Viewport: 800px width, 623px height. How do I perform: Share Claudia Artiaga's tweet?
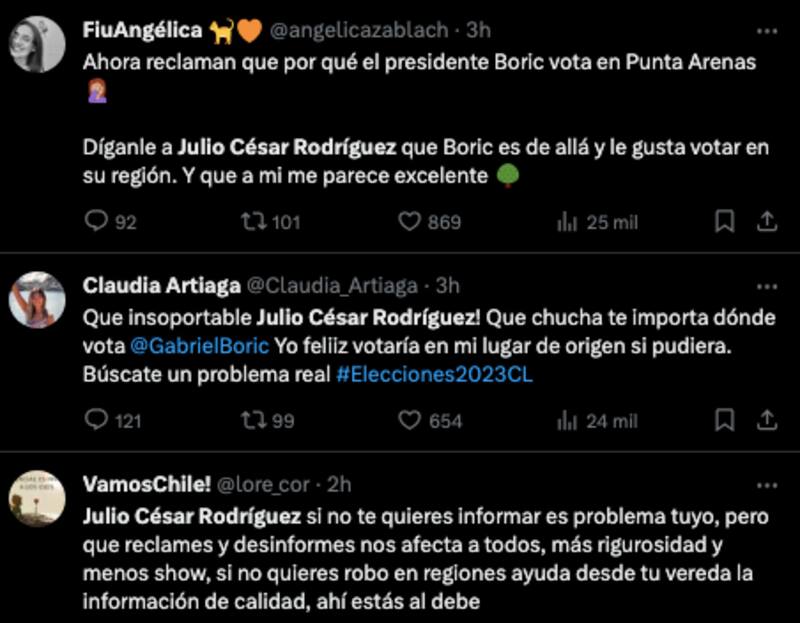[766, 421]
